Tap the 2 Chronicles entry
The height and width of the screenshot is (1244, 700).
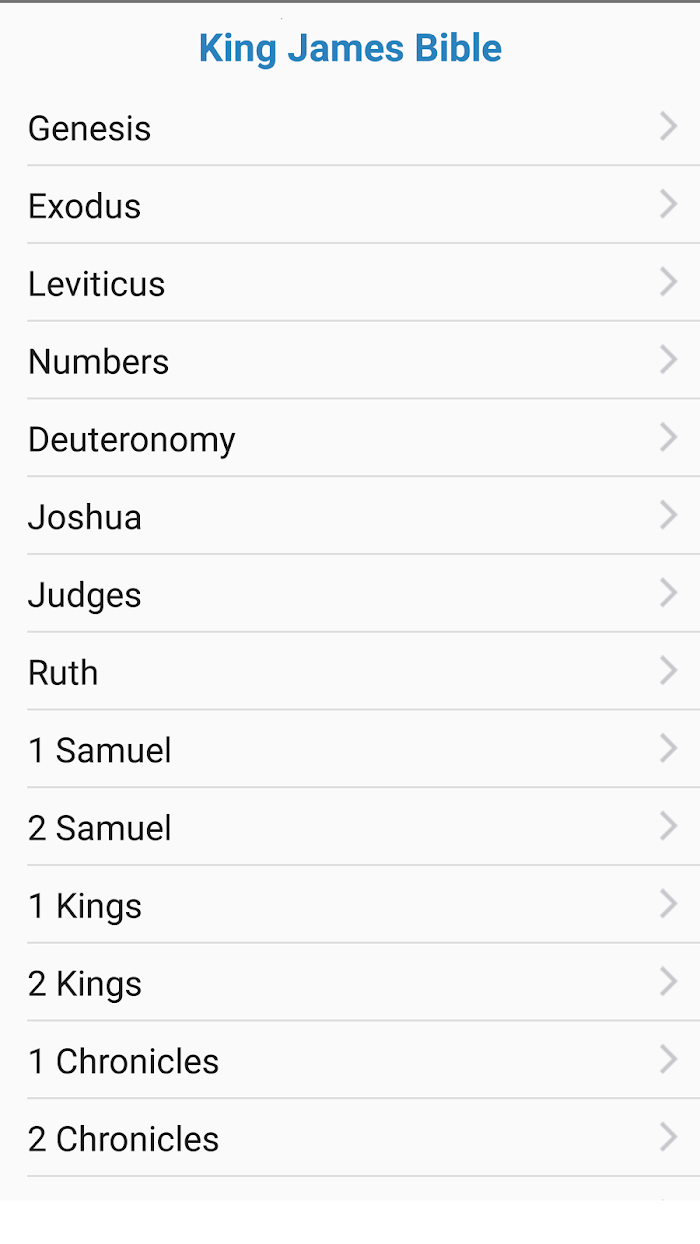click(350, 1138)
